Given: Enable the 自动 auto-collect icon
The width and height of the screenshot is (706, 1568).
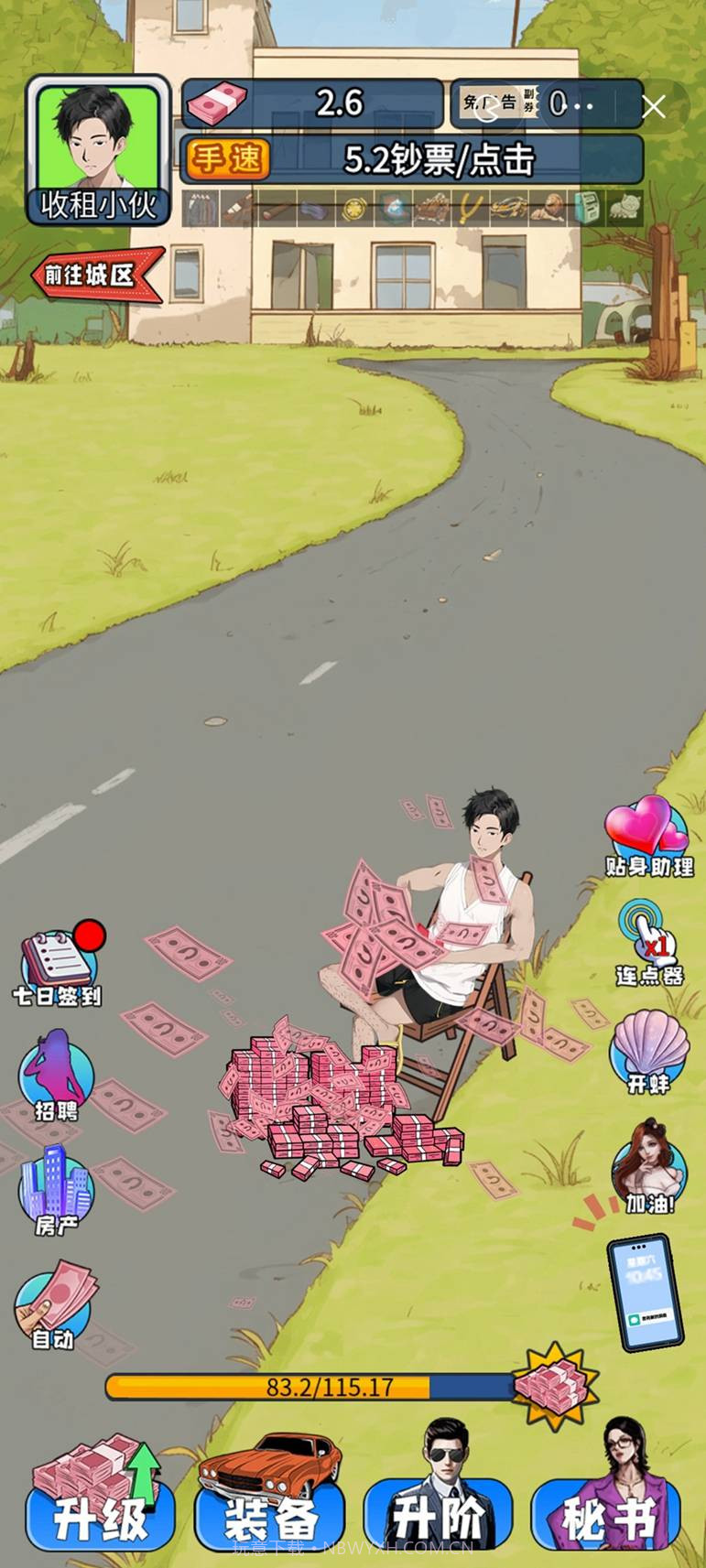Looking at the screenshot, I should [x=56, y=1304].
